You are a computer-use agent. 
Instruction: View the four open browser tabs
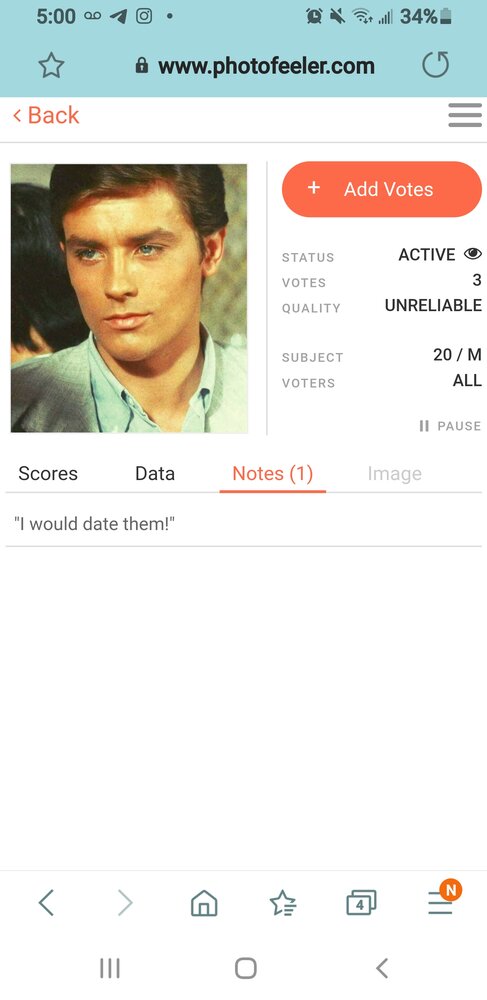[x=361, y=902]
